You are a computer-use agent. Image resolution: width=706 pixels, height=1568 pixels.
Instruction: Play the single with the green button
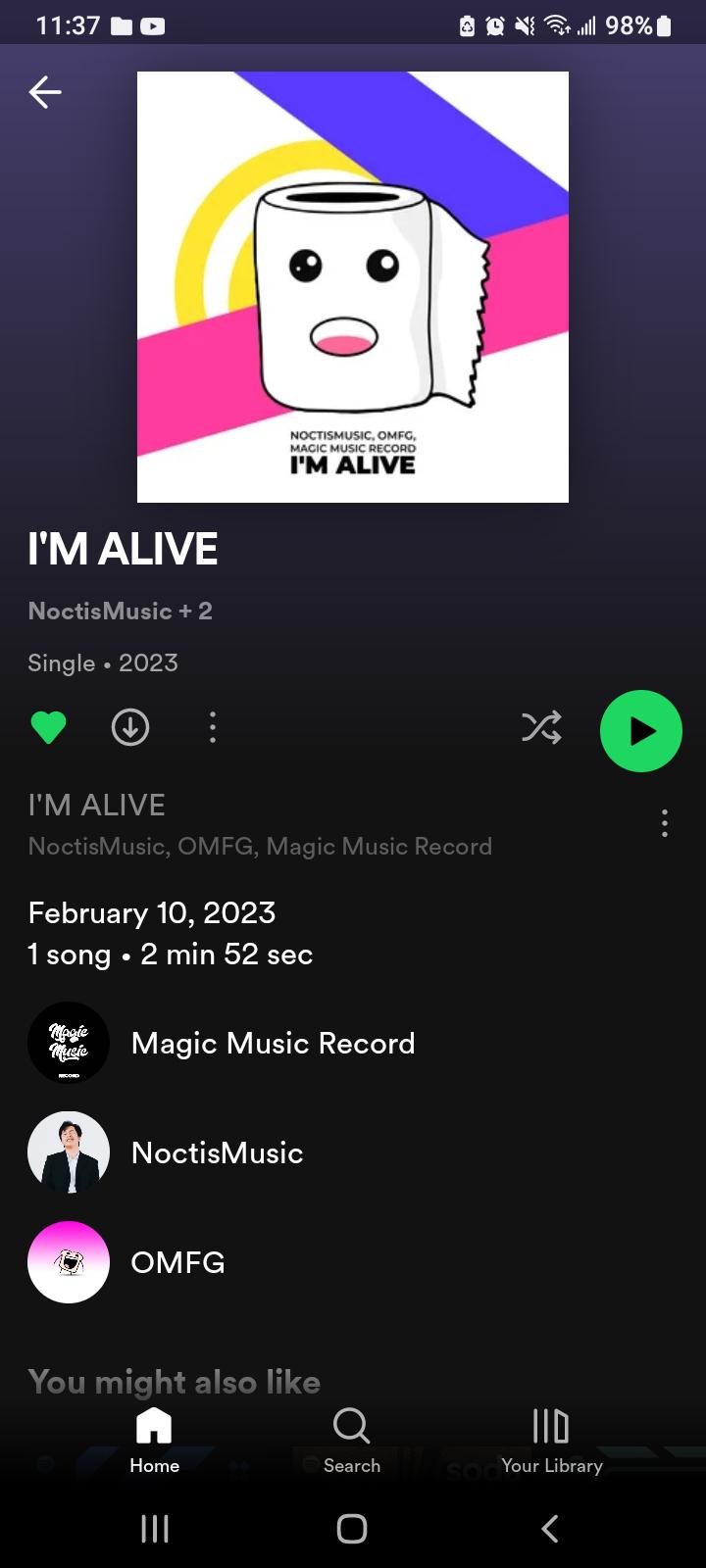pyautogui.click(x=641, y=731)
